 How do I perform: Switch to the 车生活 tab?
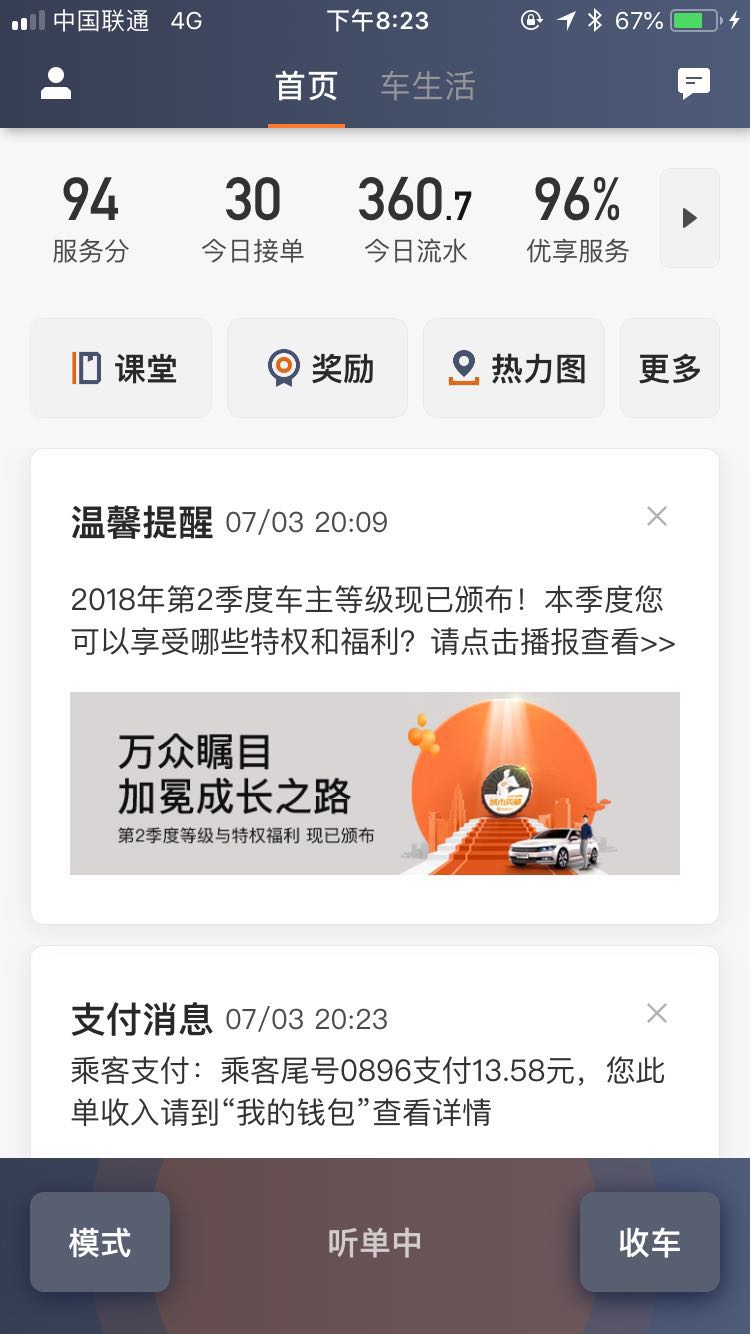(426, 86)
